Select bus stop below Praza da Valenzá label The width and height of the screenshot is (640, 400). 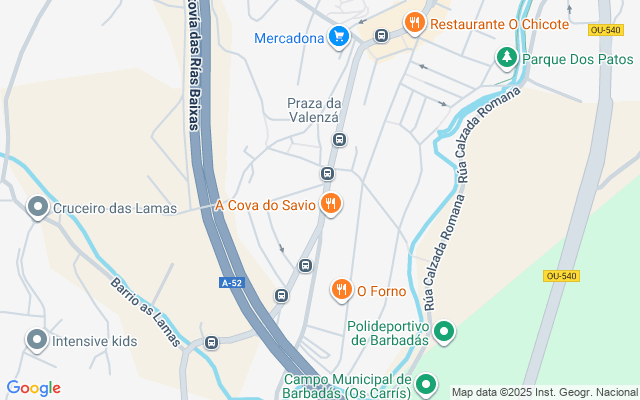(339, 140)
